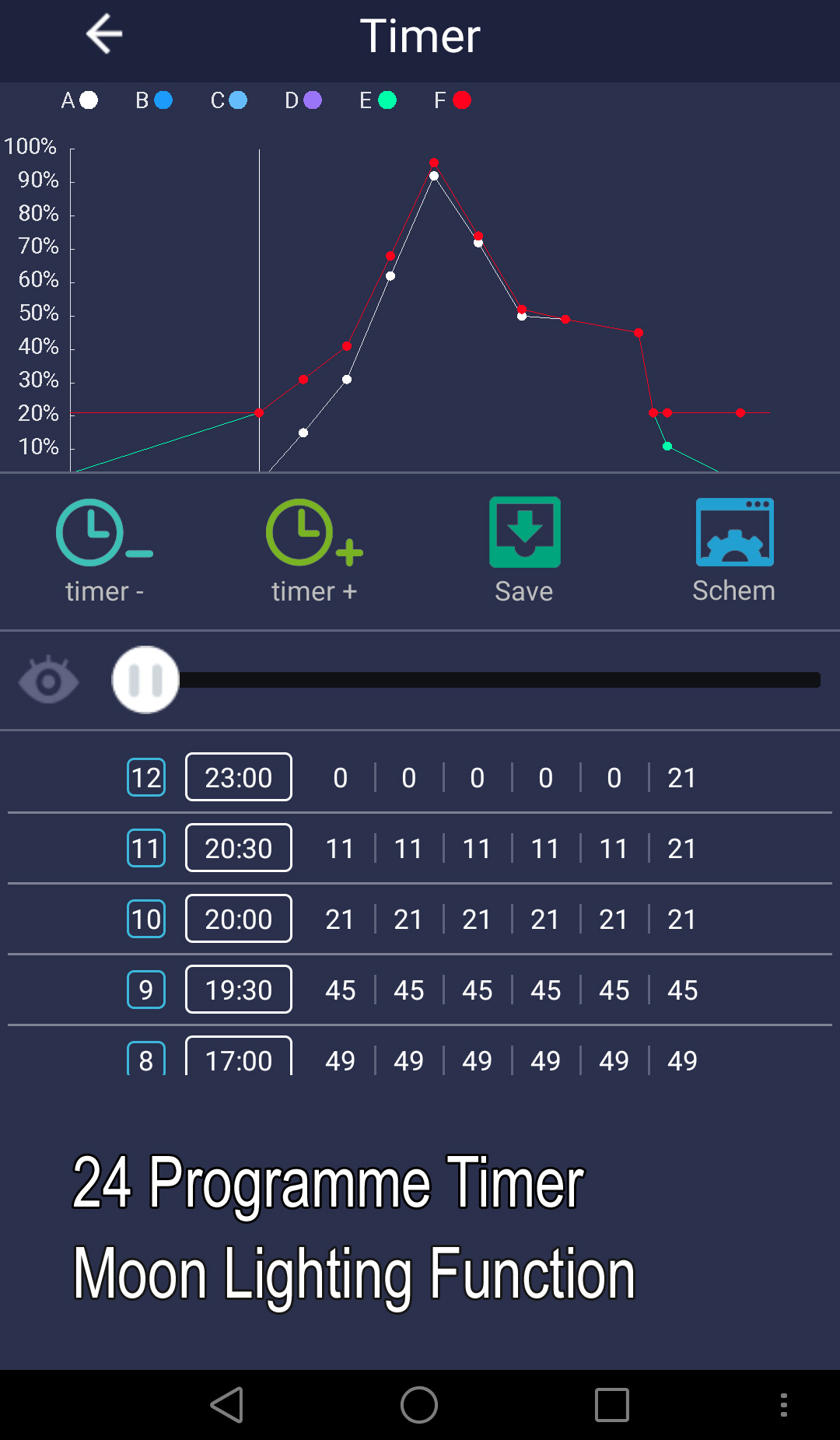
Task: Change the 20:00 time setting
Action: [238, 919]
